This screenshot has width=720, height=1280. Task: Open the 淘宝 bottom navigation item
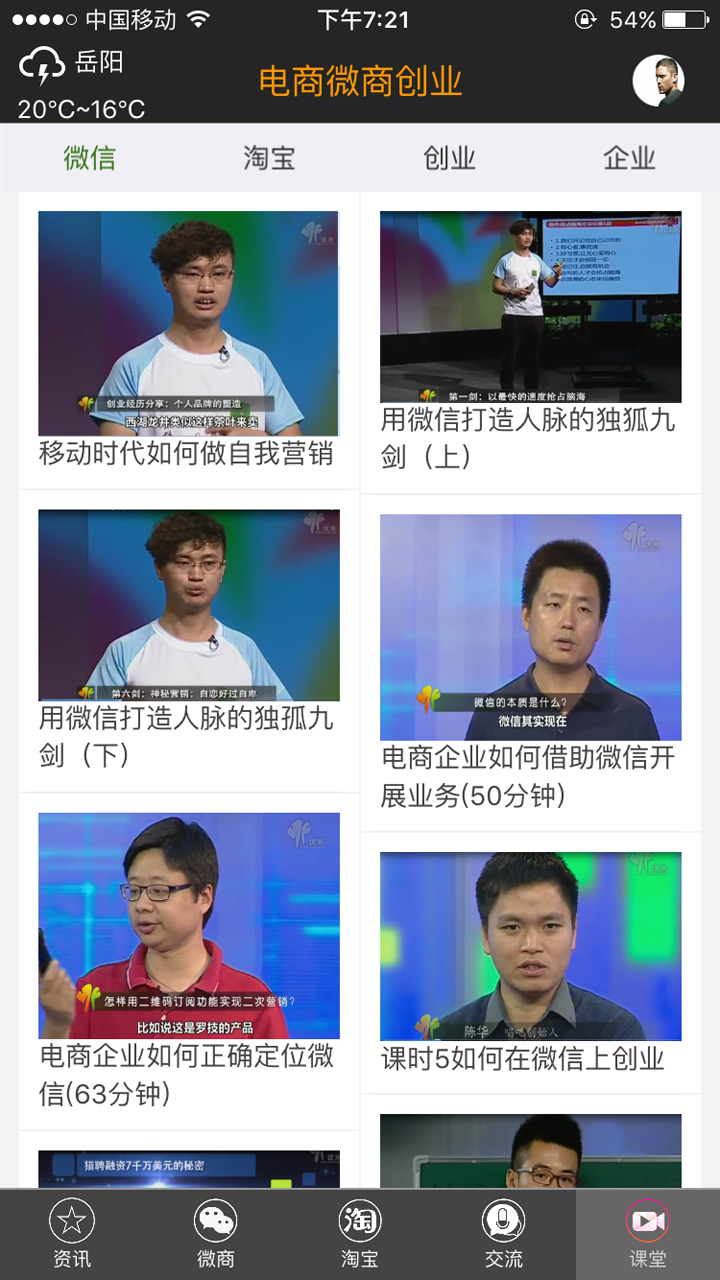pos(360,1234)
